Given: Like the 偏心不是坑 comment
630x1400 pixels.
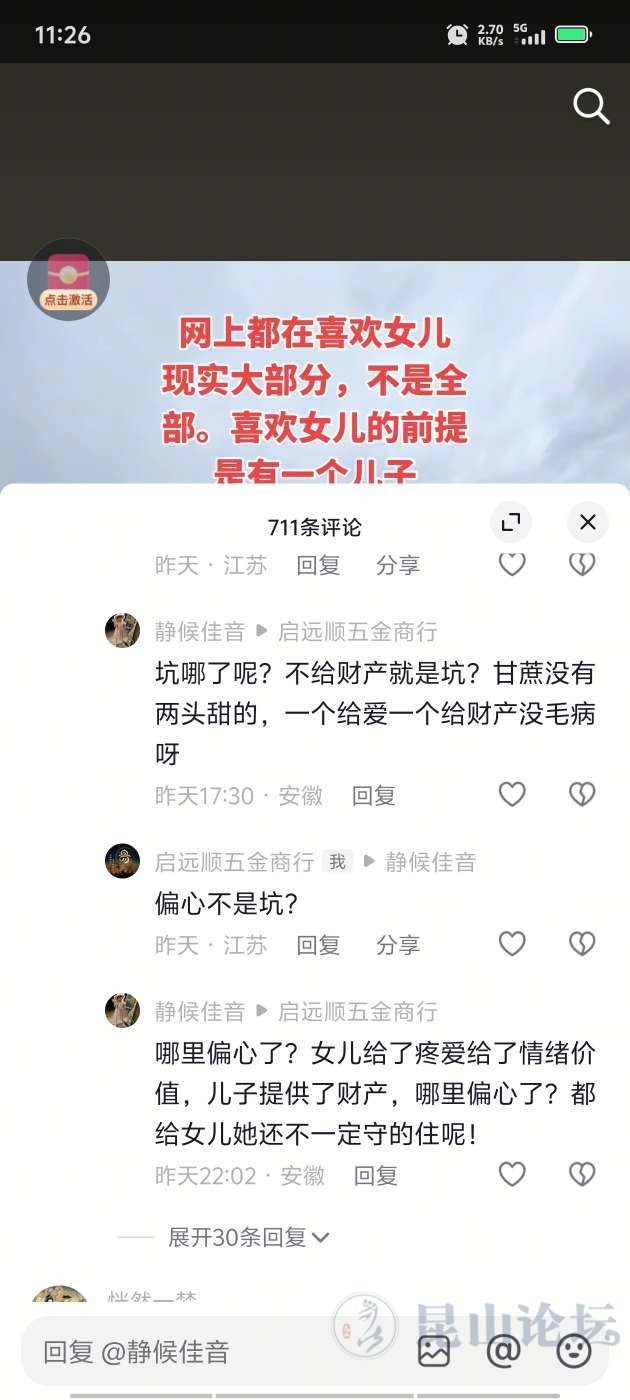Looking at the screenshot, I should tap(512, 944).
